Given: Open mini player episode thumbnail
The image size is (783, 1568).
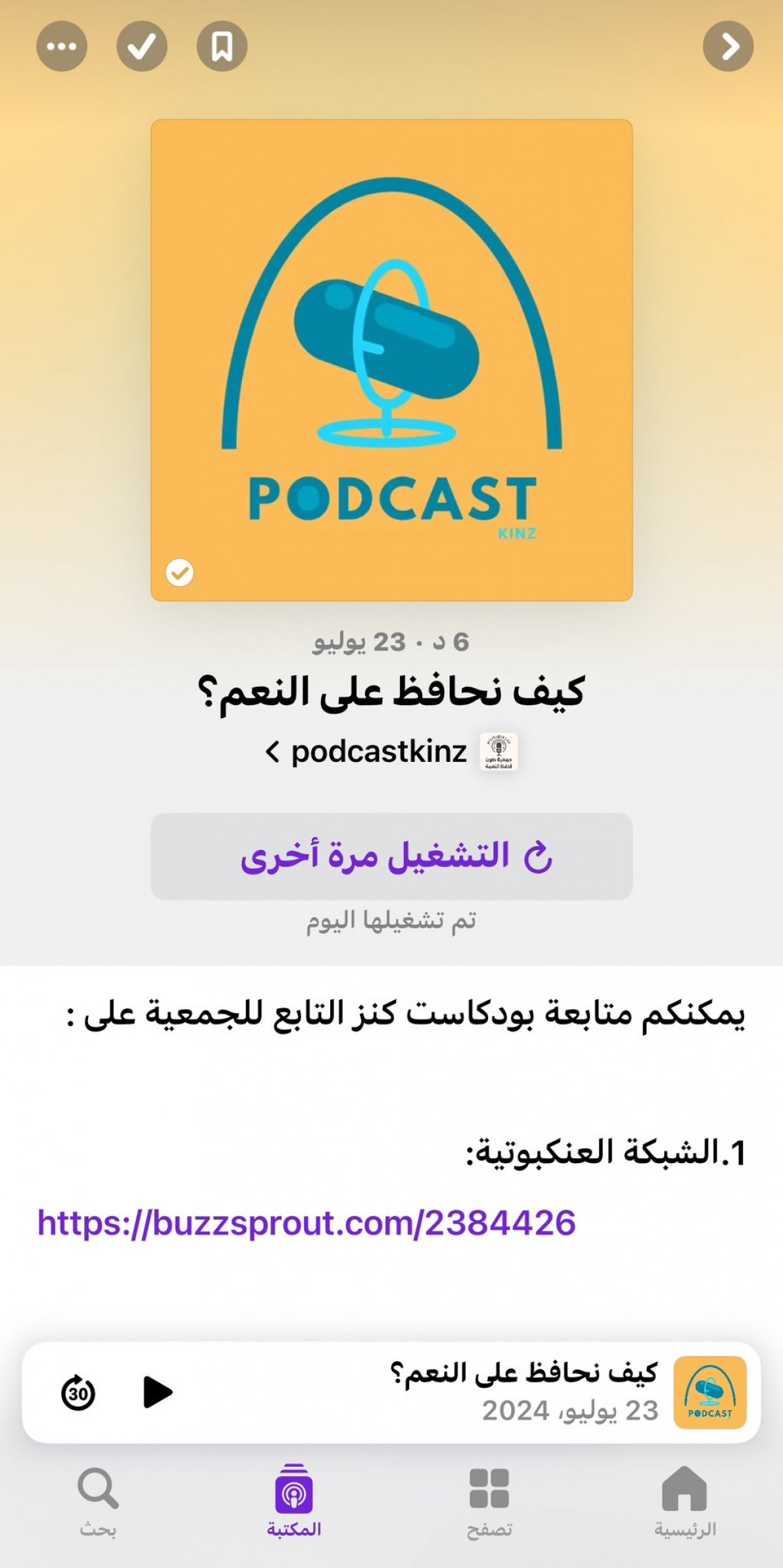Looking at the screenshot, I should [x=710, y=1392].
